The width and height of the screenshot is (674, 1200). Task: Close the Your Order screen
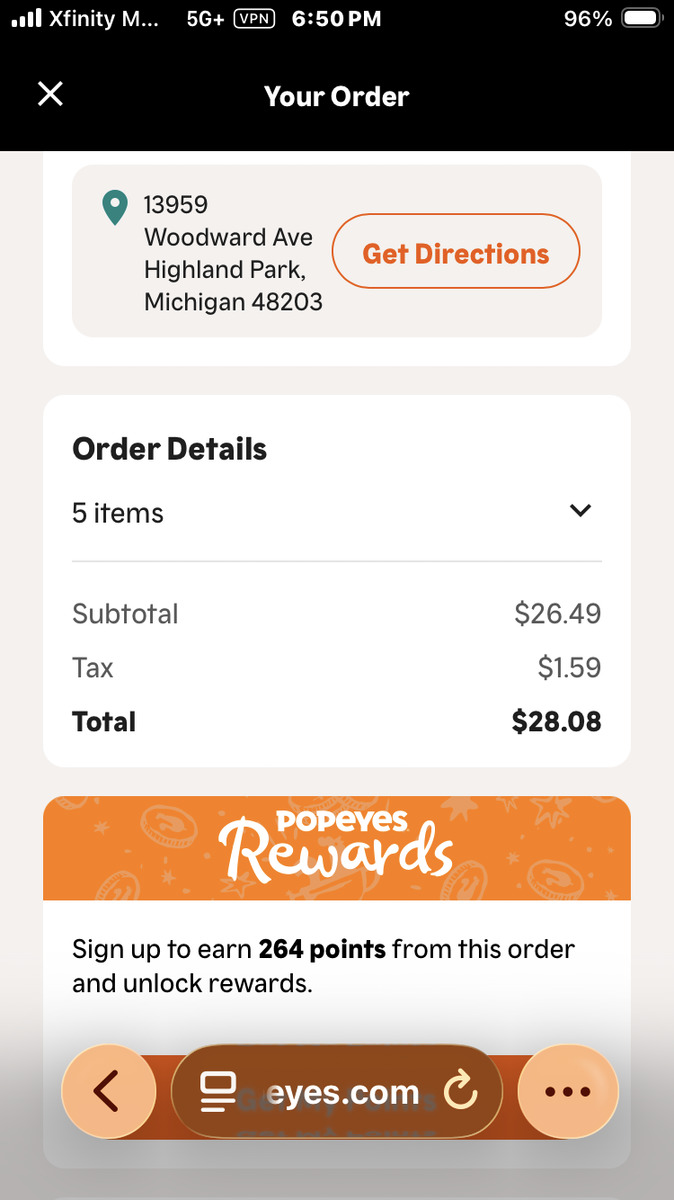pyautogui.click(x=50, y=95)
